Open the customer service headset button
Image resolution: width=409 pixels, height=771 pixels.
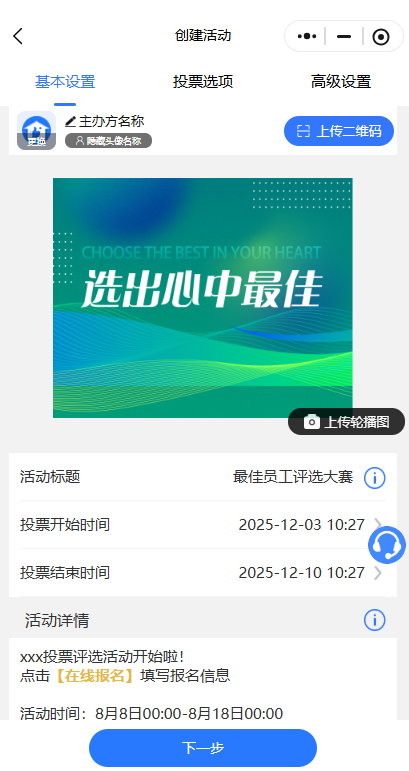coord(387,545)
